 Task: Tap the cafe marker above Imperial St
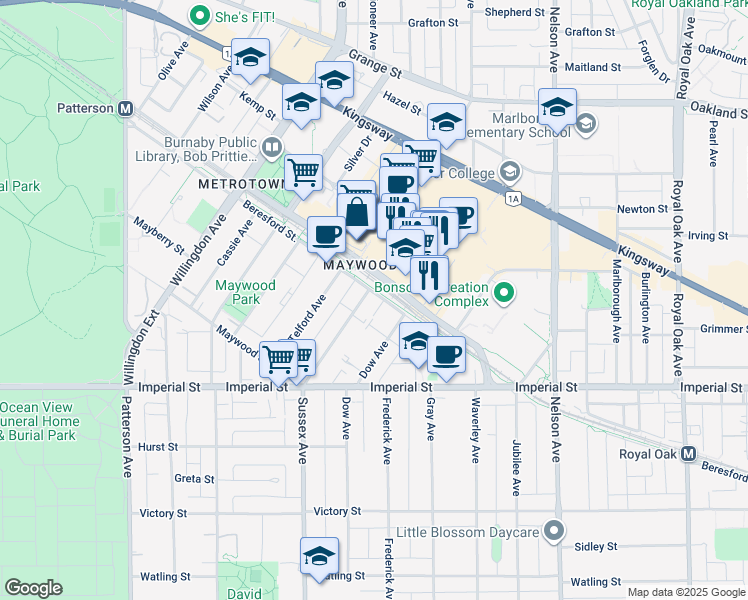[x=446, y=355]
